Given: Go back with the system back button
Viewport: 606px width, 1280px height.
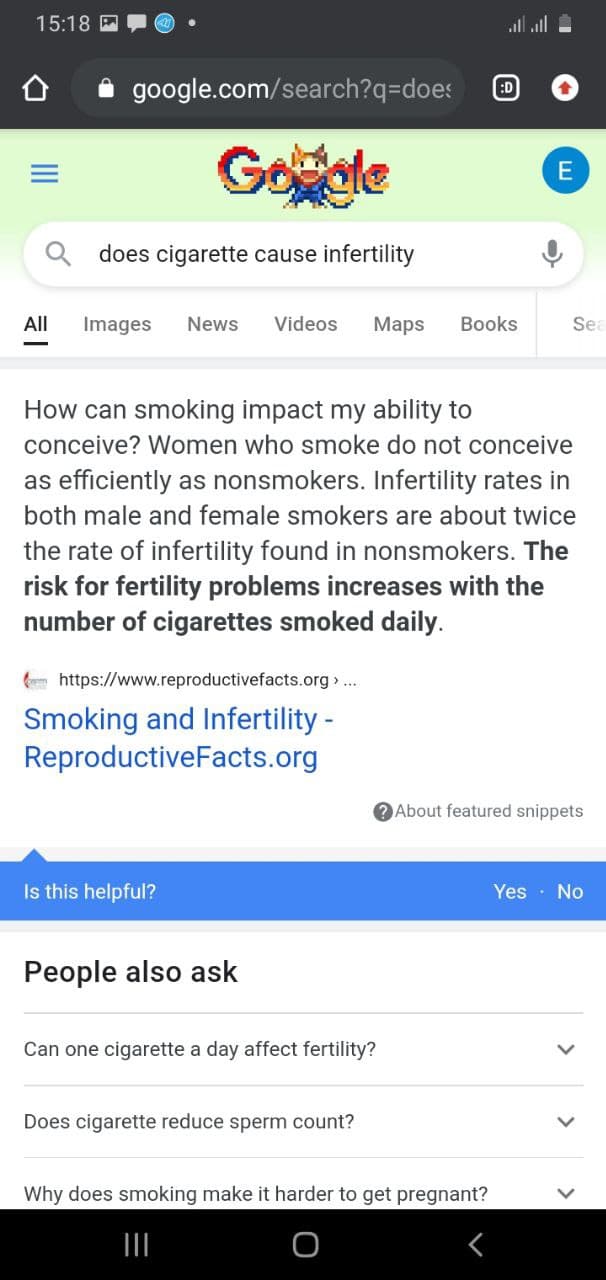Looking at the screenshot, I should click(476, 1244).
